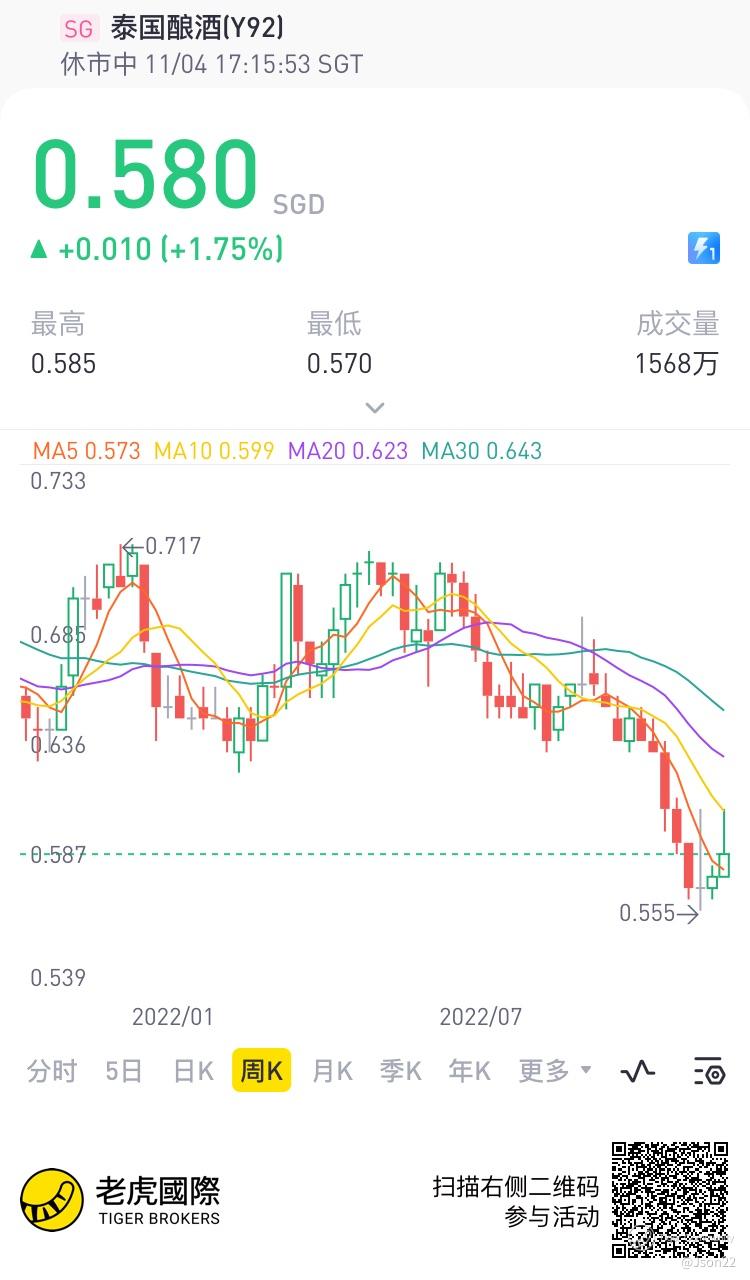Open the 年K yearly chart

tap(469, 1071)
